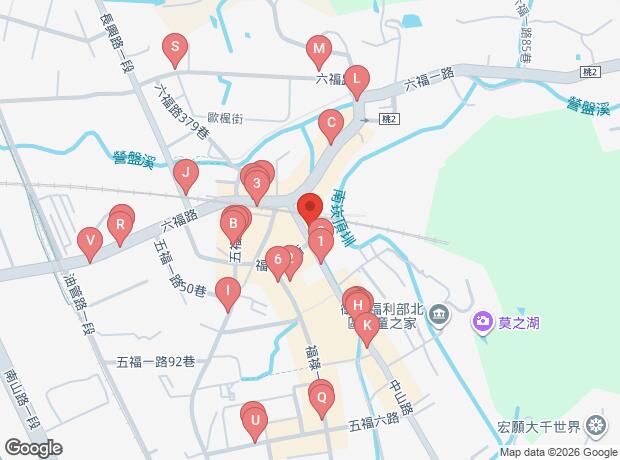Image resolution: width=620 pixels, height=460 pixels.
Task: Tap the pin labeled M
Action: point(318,49)
